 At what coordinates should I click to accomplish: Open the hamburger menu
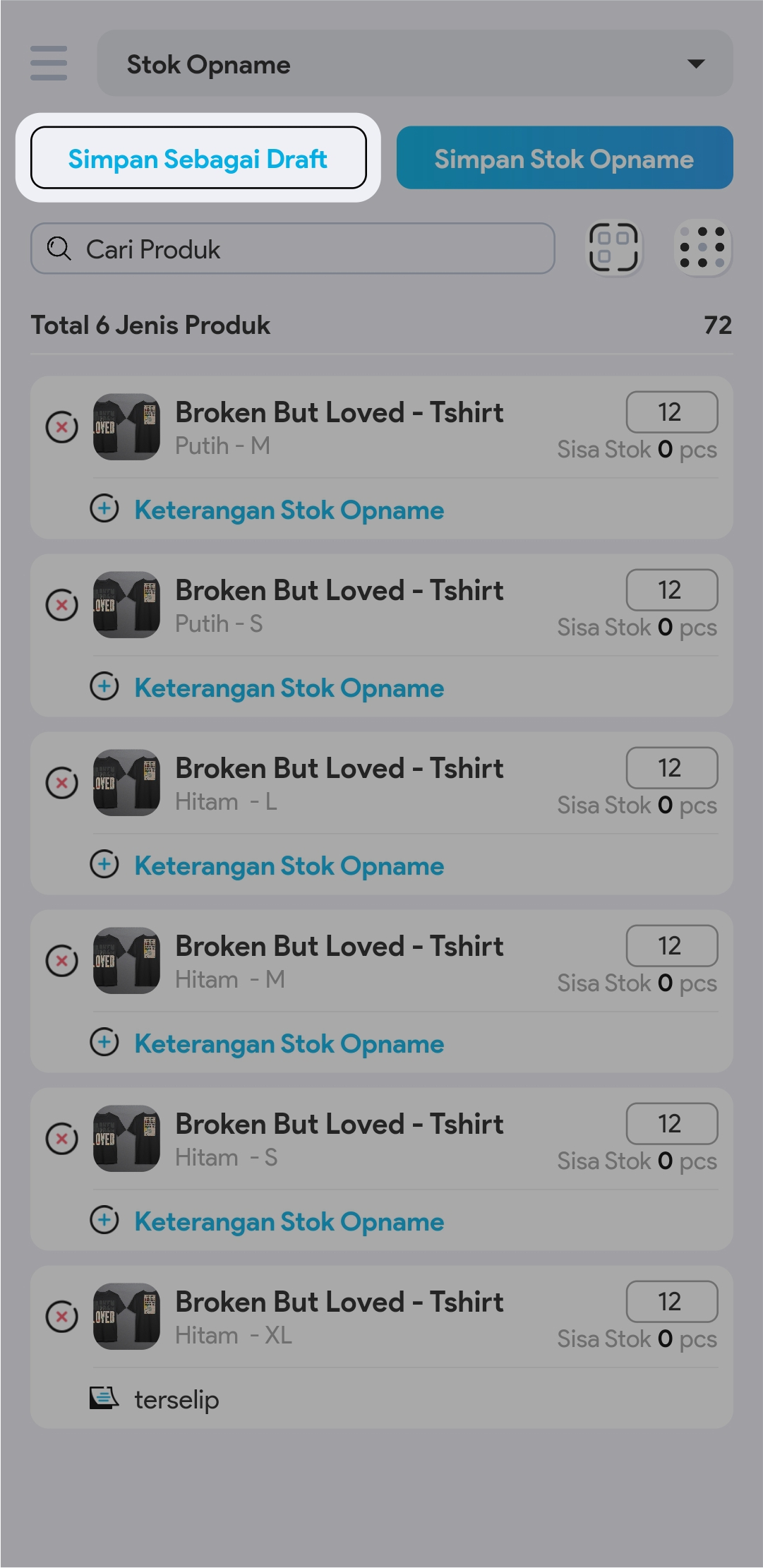49,64
